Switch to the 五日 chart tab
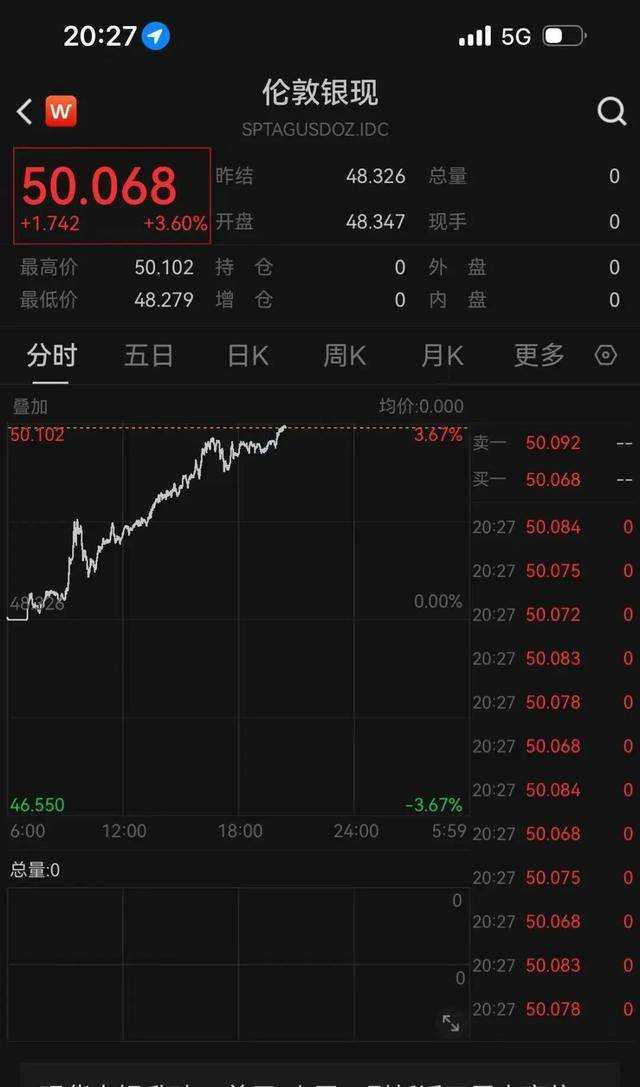The width and height of the screenshot is (640, 1087). (x=149, y=355)
